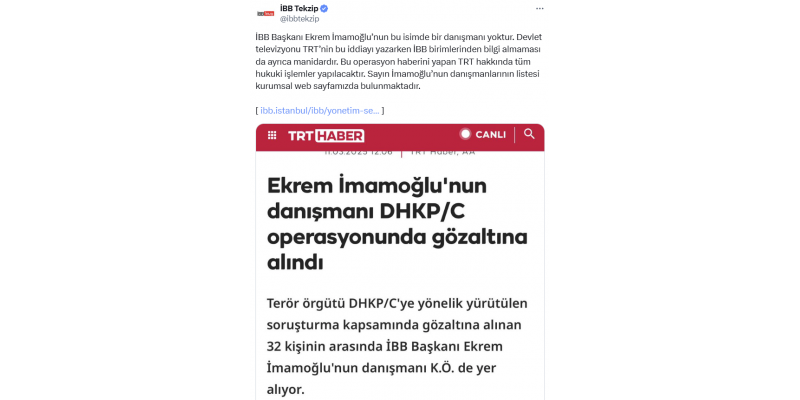Open the tweet's overflow menu

click(x=540, y=8)
